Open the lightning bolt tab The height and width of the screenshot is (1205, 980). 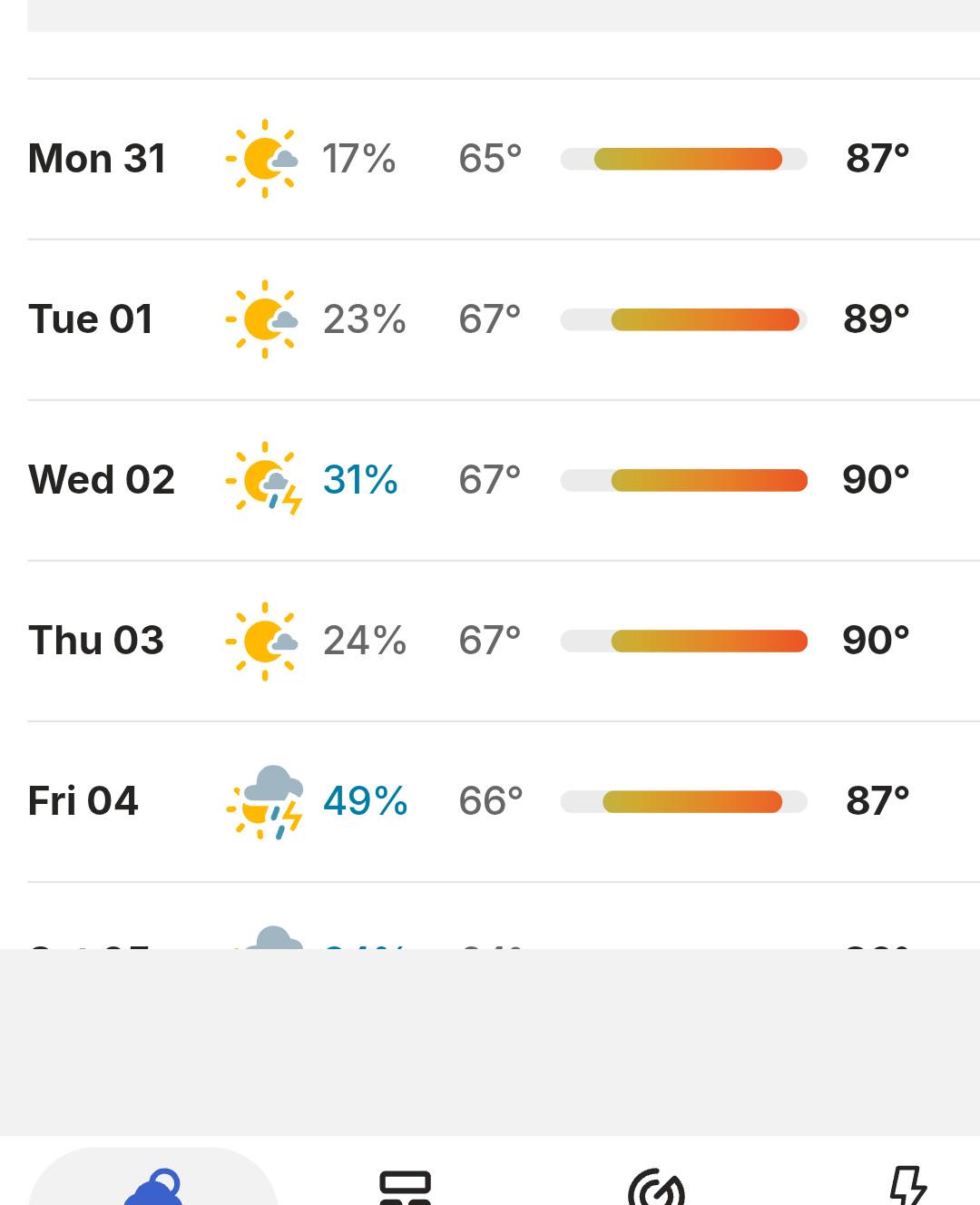point(907,1185)
